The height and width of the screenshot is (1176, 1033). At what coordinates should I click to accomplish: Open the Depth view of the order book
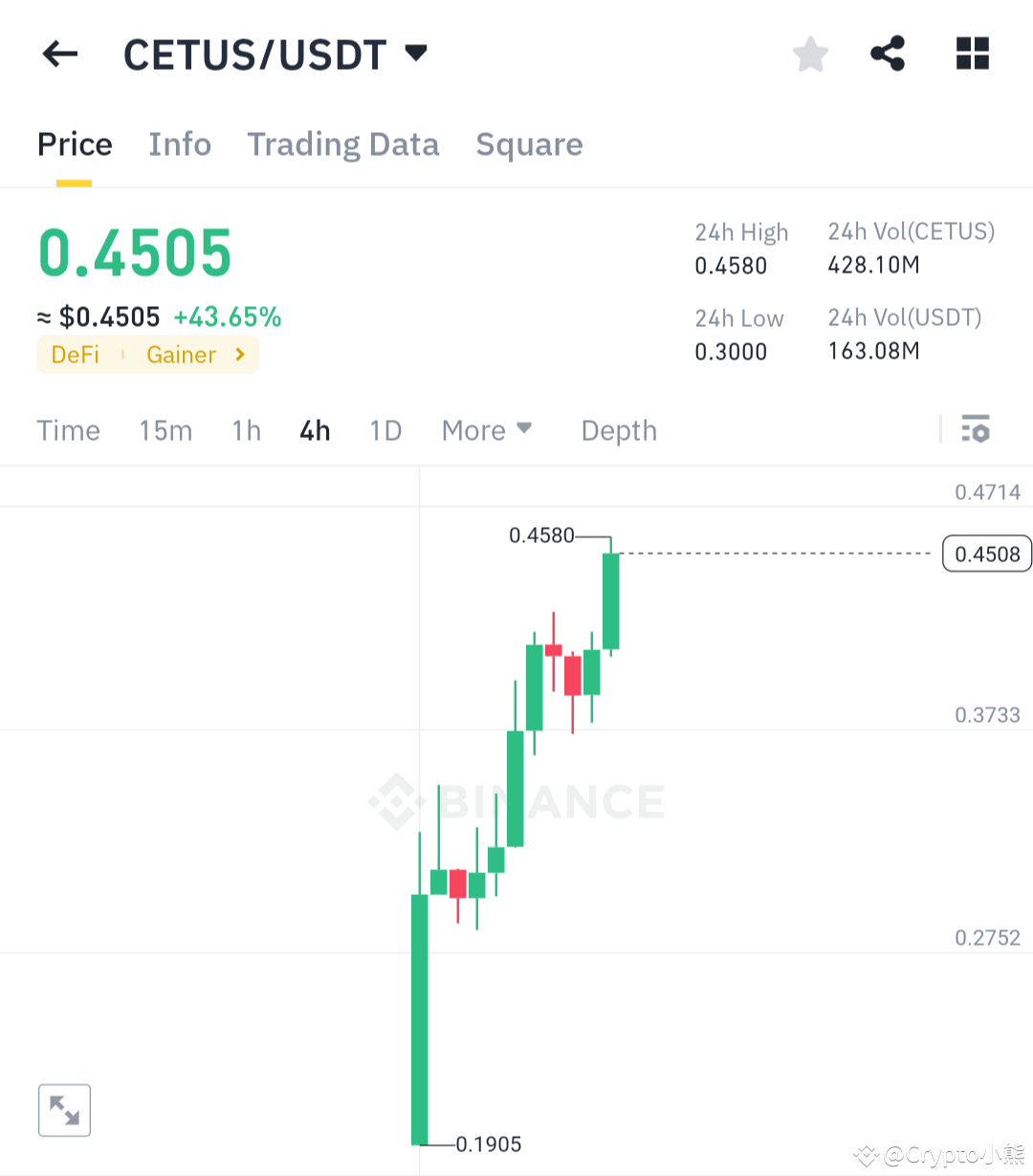(618, 430)
